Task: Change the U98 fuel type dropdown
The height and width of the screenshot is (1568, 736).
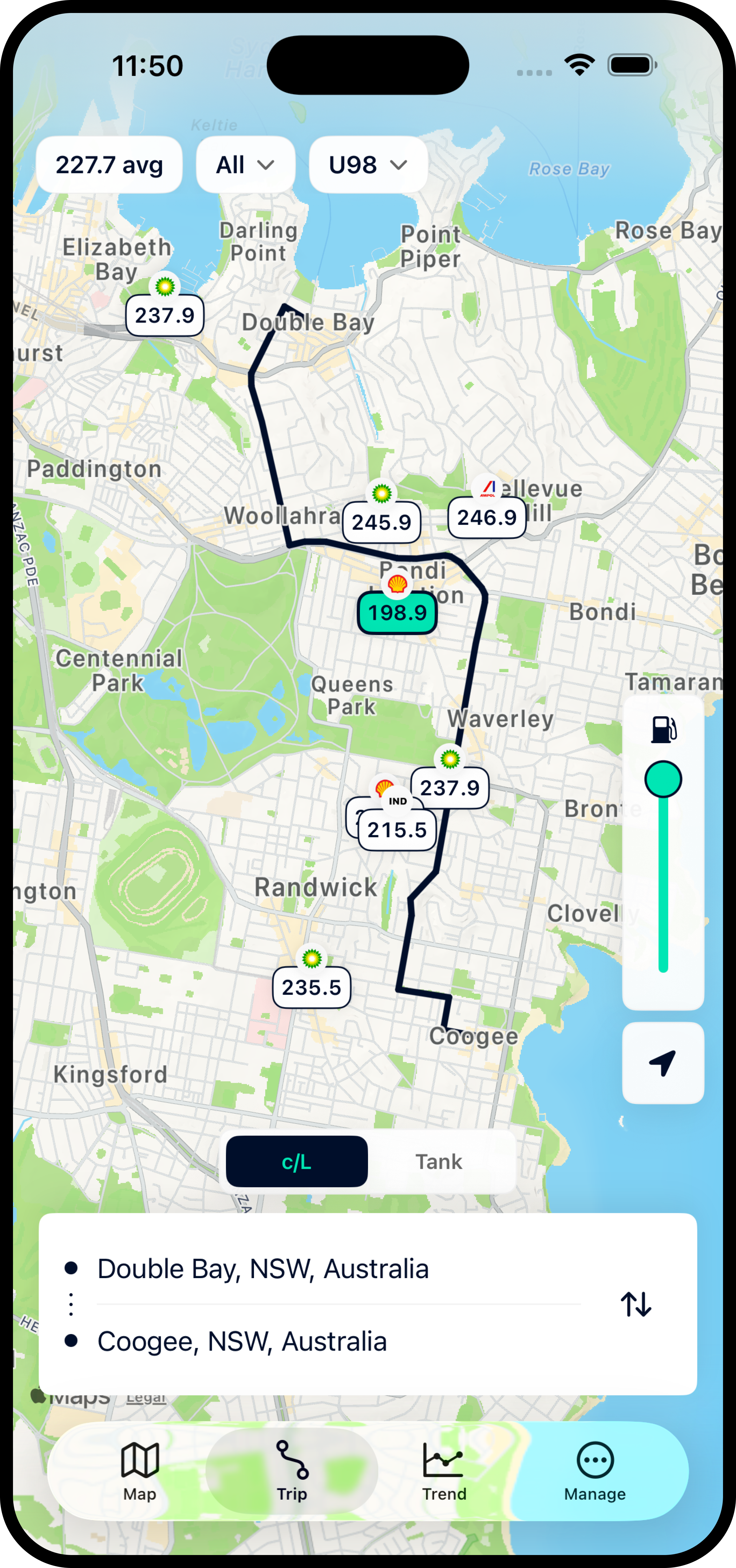Action: 368,165
